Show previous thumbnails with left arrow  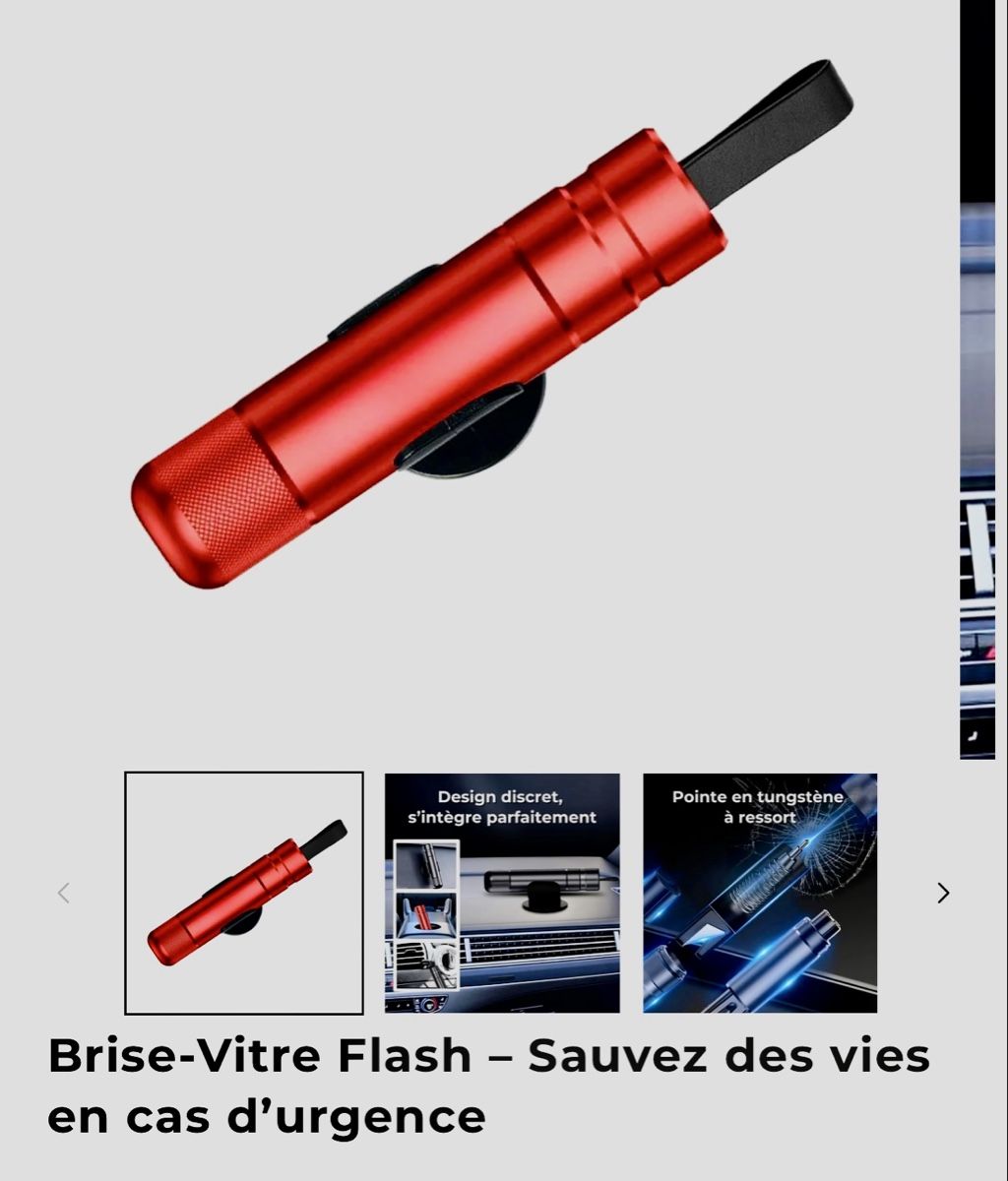(x=64, y=893)
